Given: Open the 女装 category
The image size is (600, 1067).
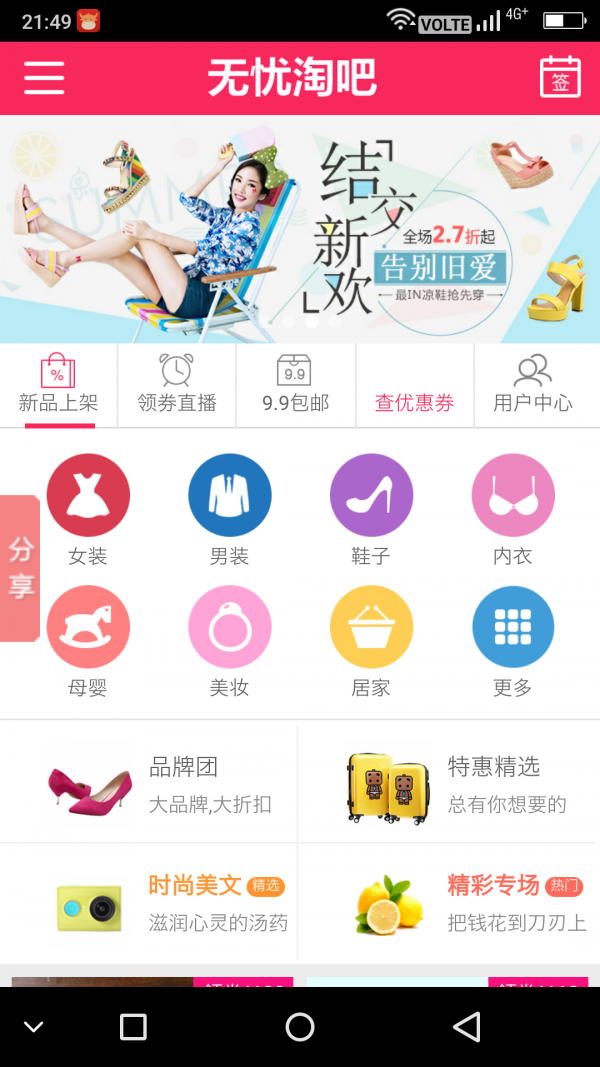Looking at the screenshot, I should (x=88, y=509).
